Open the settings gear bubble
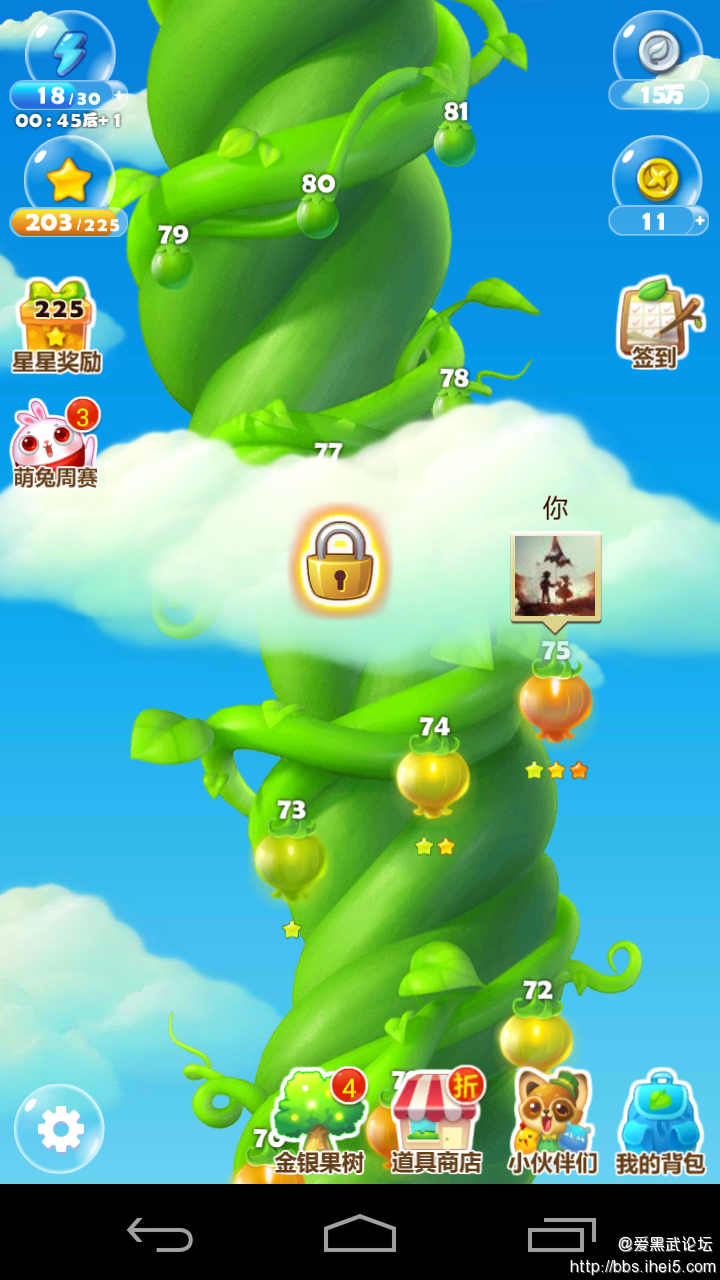Screen dimensions: 720x1280 click(x=59, y=1129)
